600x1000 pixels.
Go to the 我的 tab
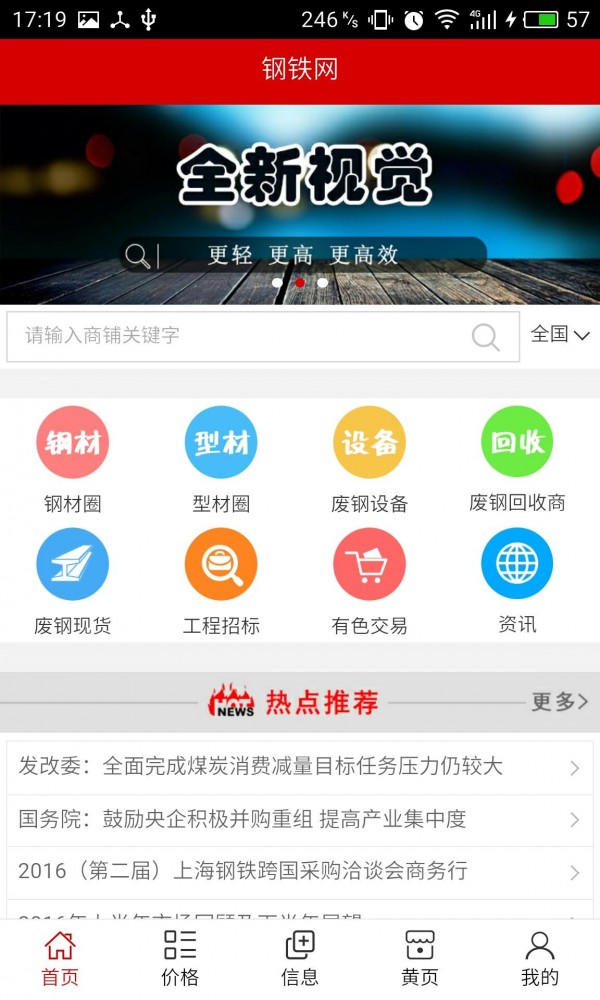tap(540, 958)
